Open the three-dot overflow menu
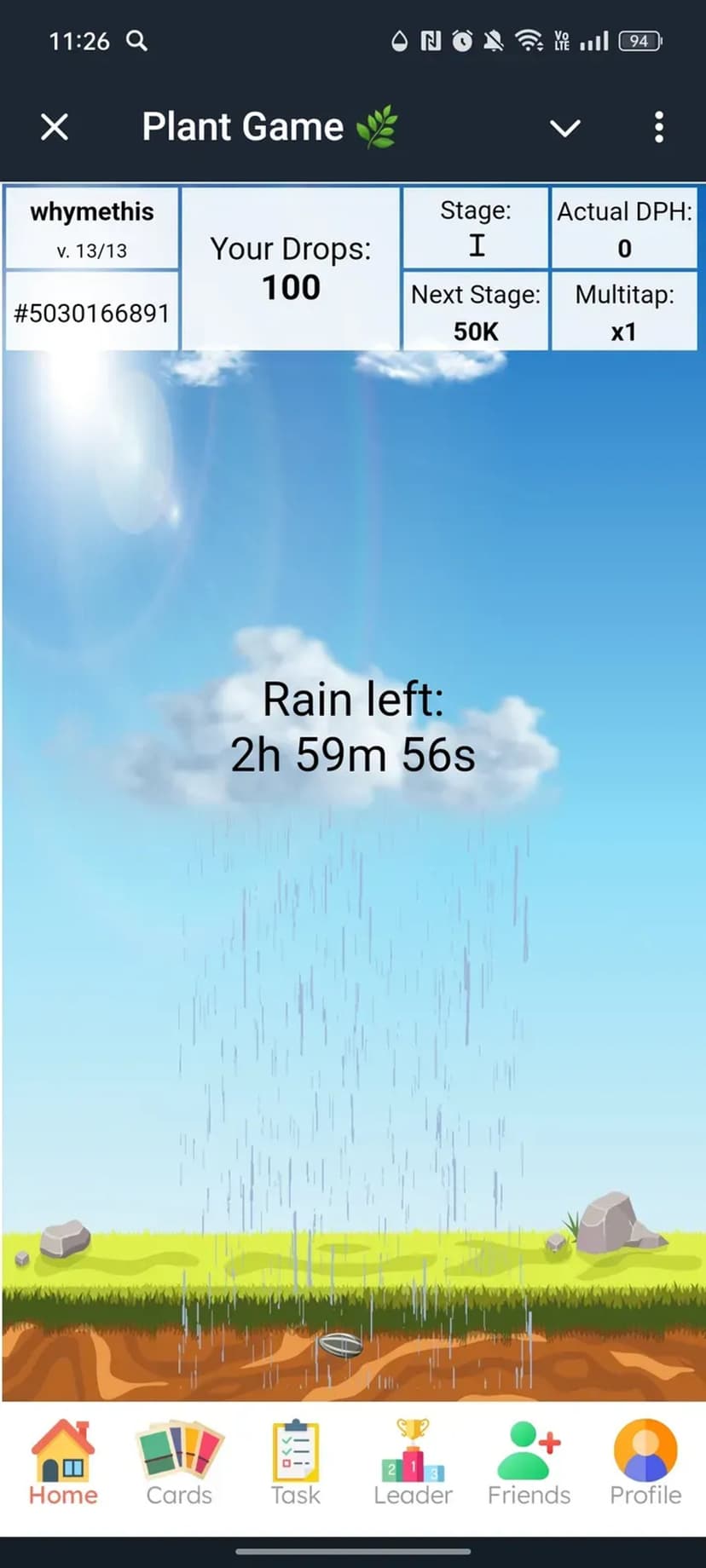The height and width of the screenshot is (1568, 706). pos(658,128)
